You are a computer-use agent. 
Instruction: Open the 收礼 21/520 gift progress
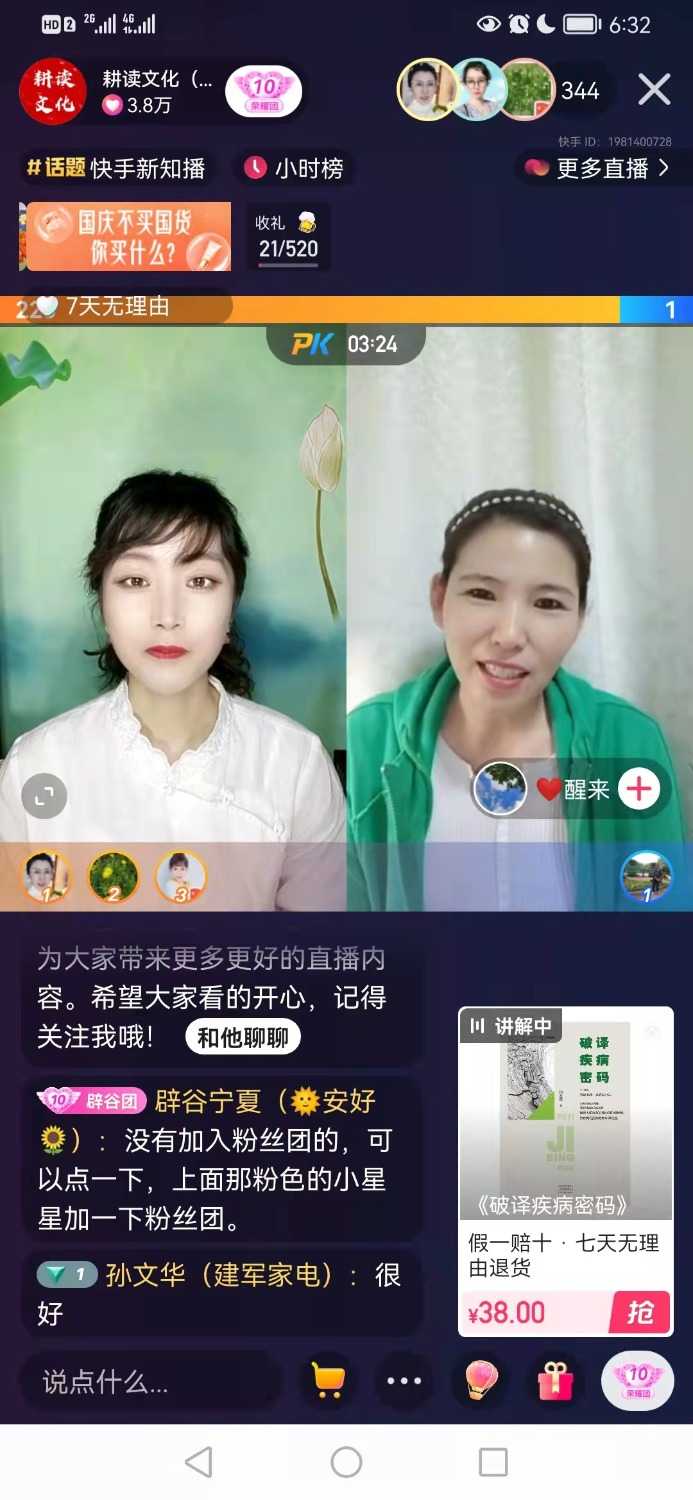pyautogui.click(x=287, y=236)
